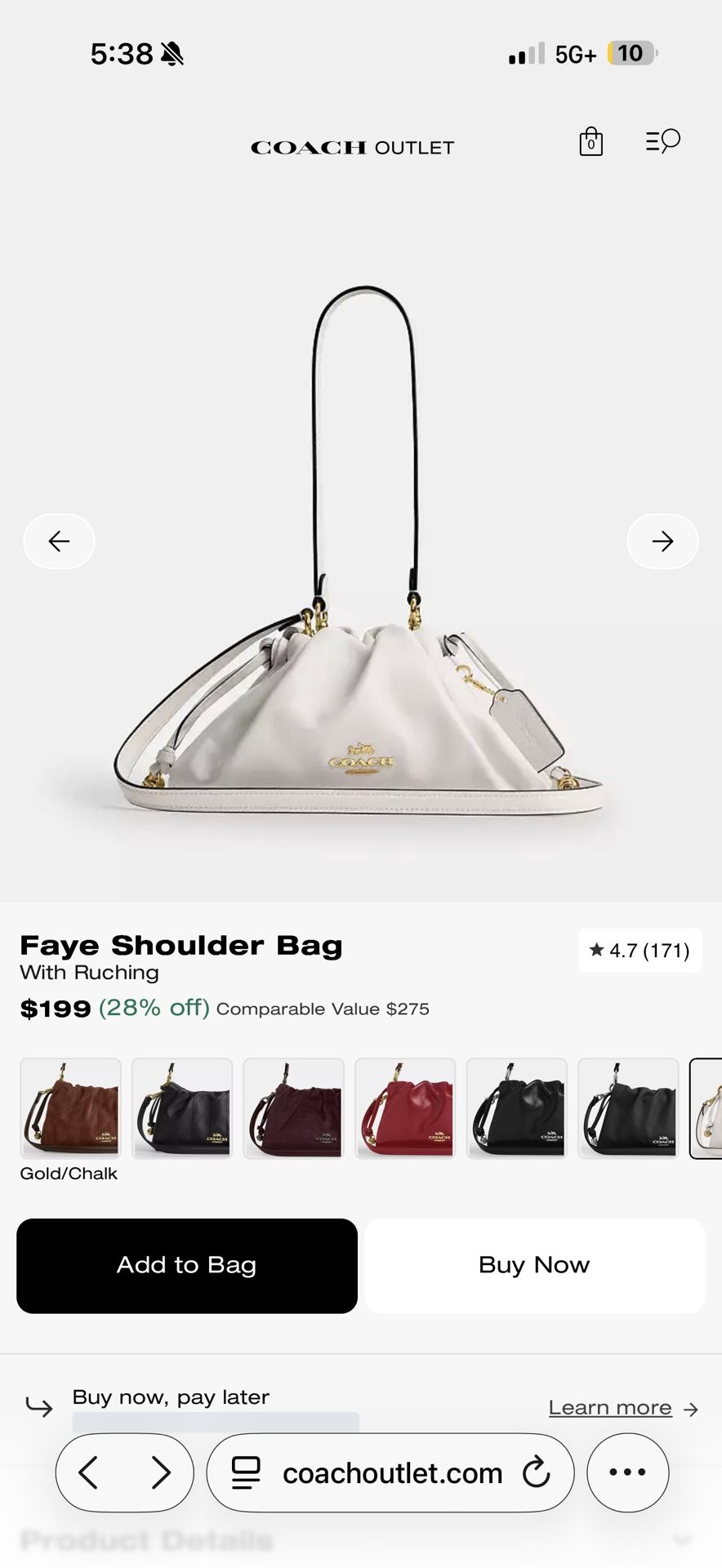Tap Buy Now
This screenshot has width=722, height=1568.
534,1265
